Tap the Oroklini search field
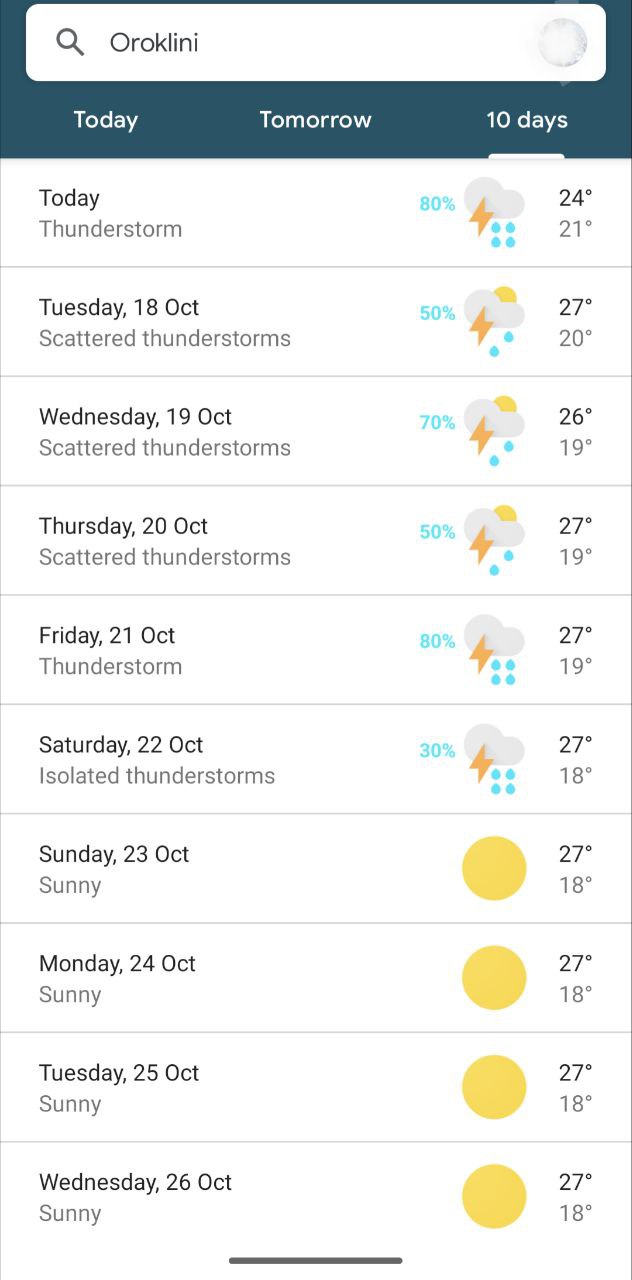 point(300,43)
